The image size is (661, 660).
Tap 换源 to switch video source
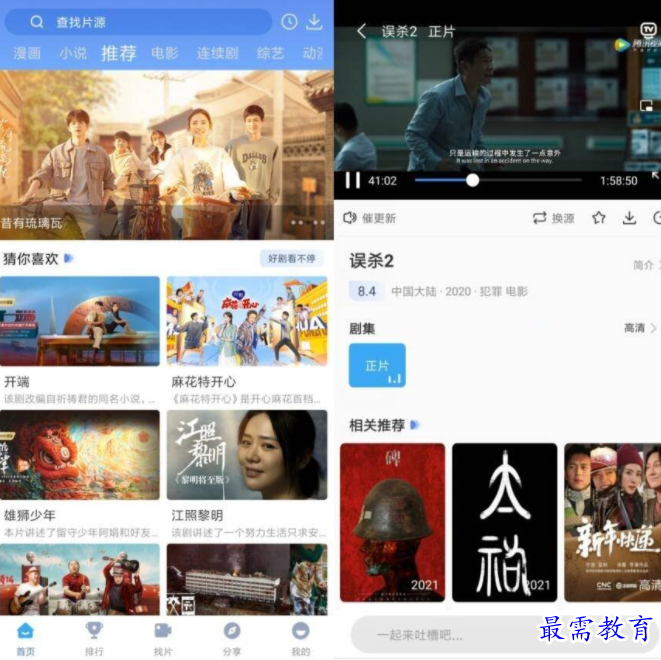tap(554, 218)
